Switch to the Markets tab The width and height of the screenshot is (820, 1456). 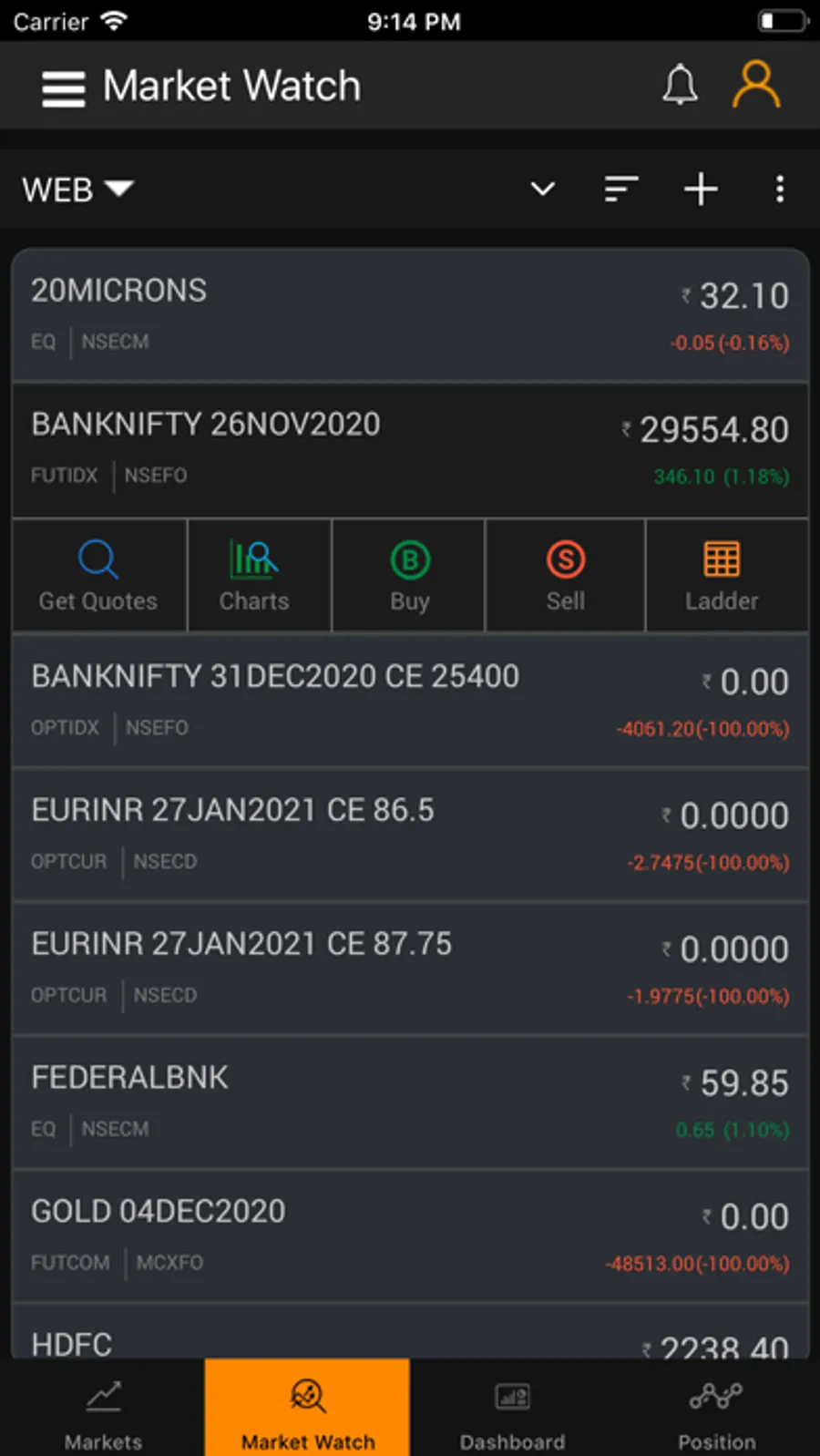[103, 1410]
